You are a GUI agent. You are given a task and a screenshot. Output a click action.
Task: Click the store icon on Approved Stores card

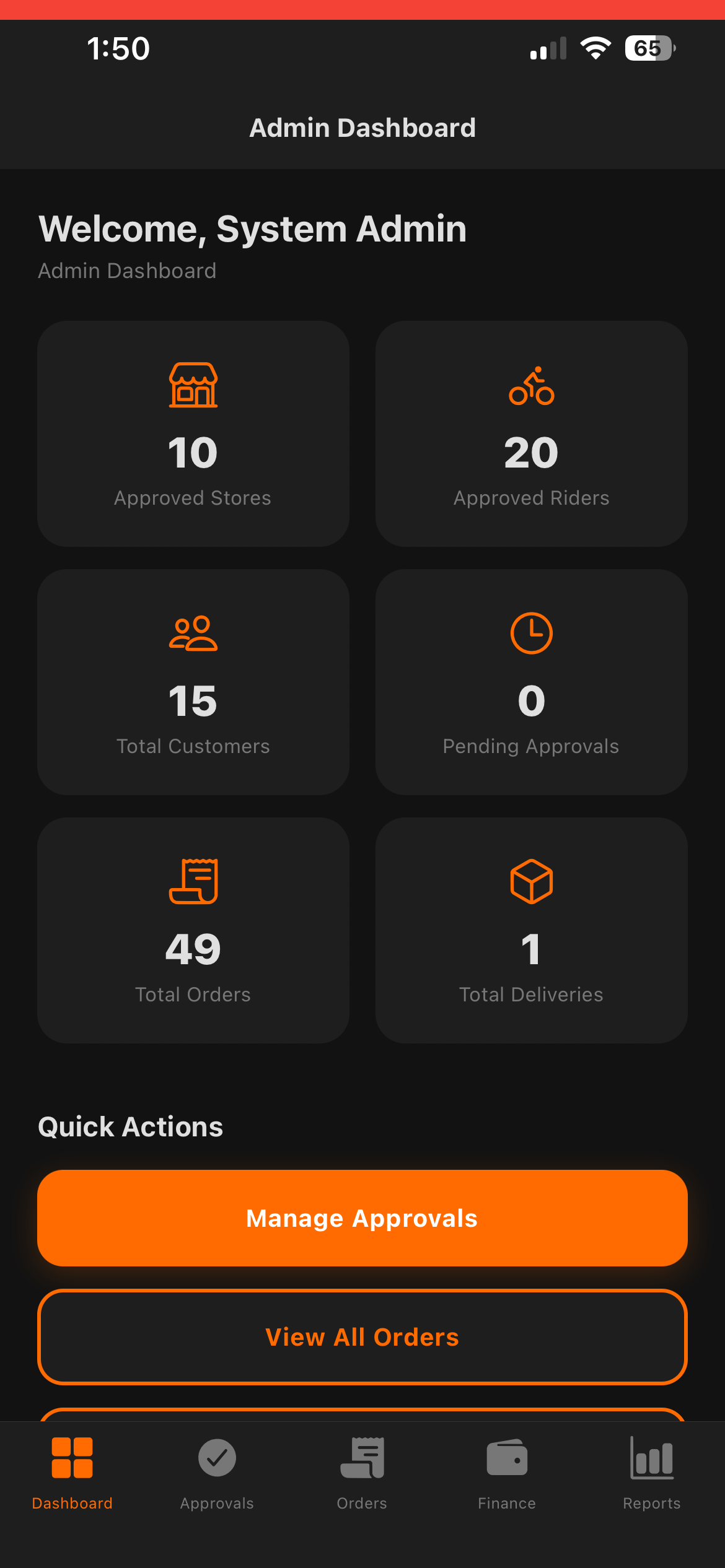[193, 385]
